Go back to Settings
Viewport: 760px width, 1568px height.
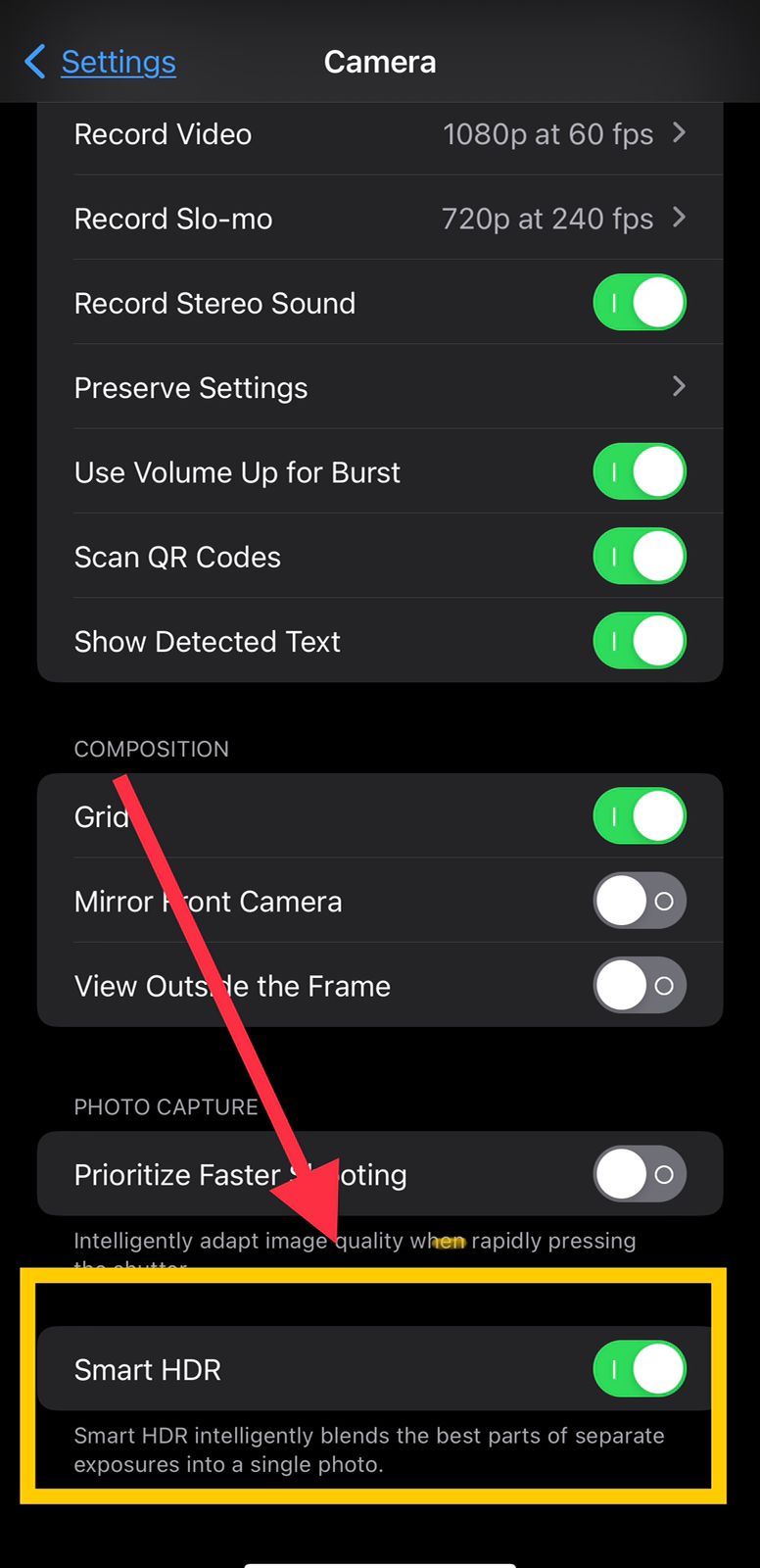[100, 62]
